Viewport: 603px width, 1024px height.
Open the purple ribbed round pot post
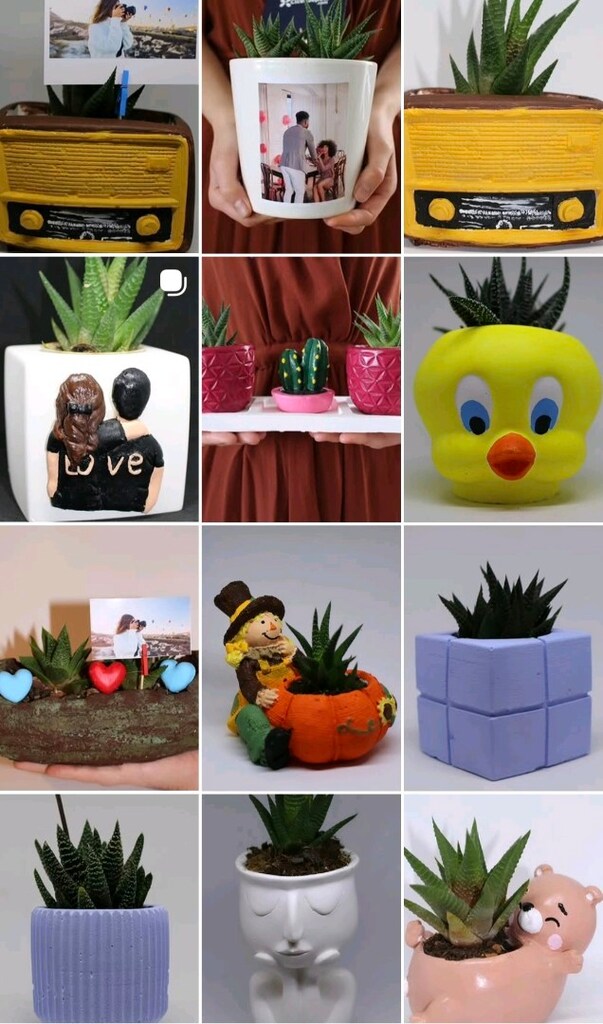coord(99,909)
